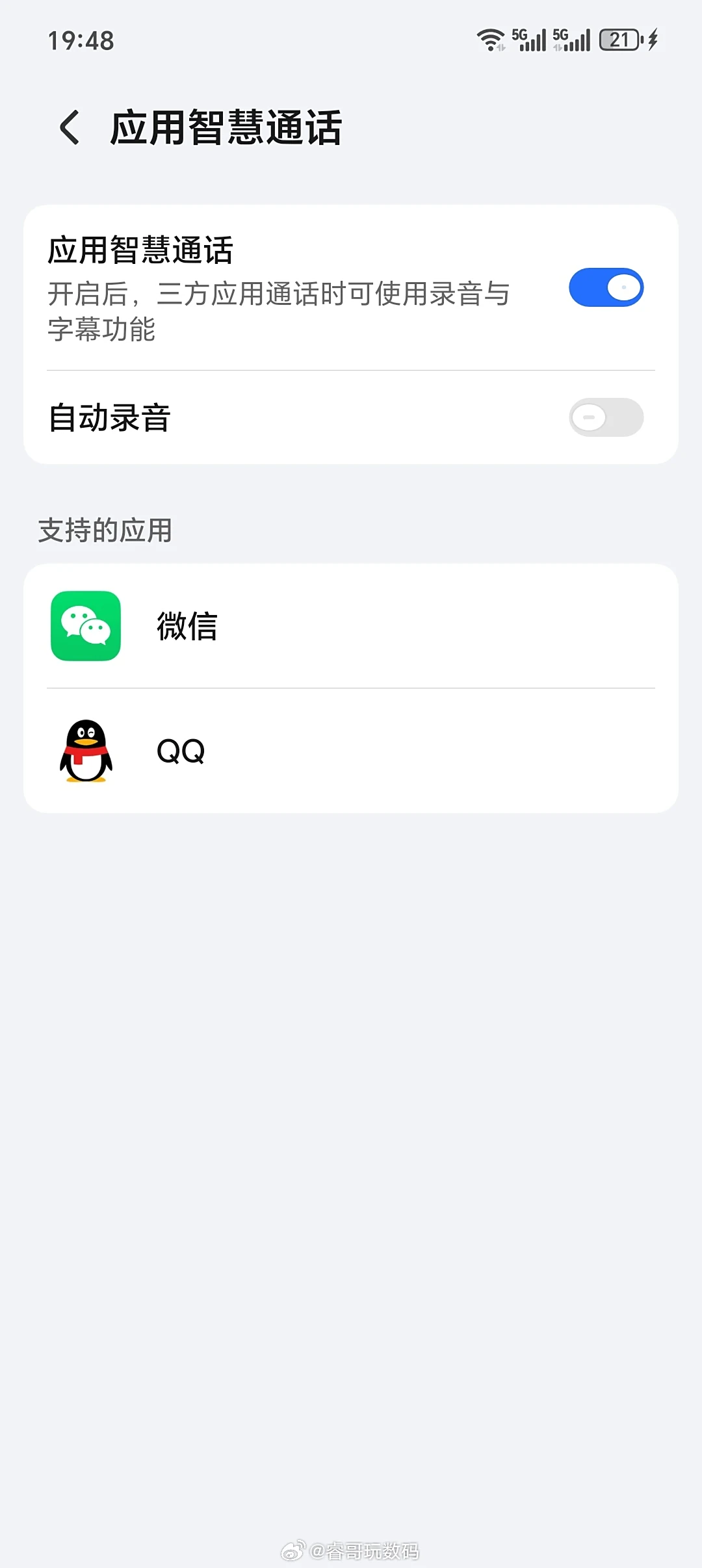Disable the 应用智慧通话 switch

606,287
